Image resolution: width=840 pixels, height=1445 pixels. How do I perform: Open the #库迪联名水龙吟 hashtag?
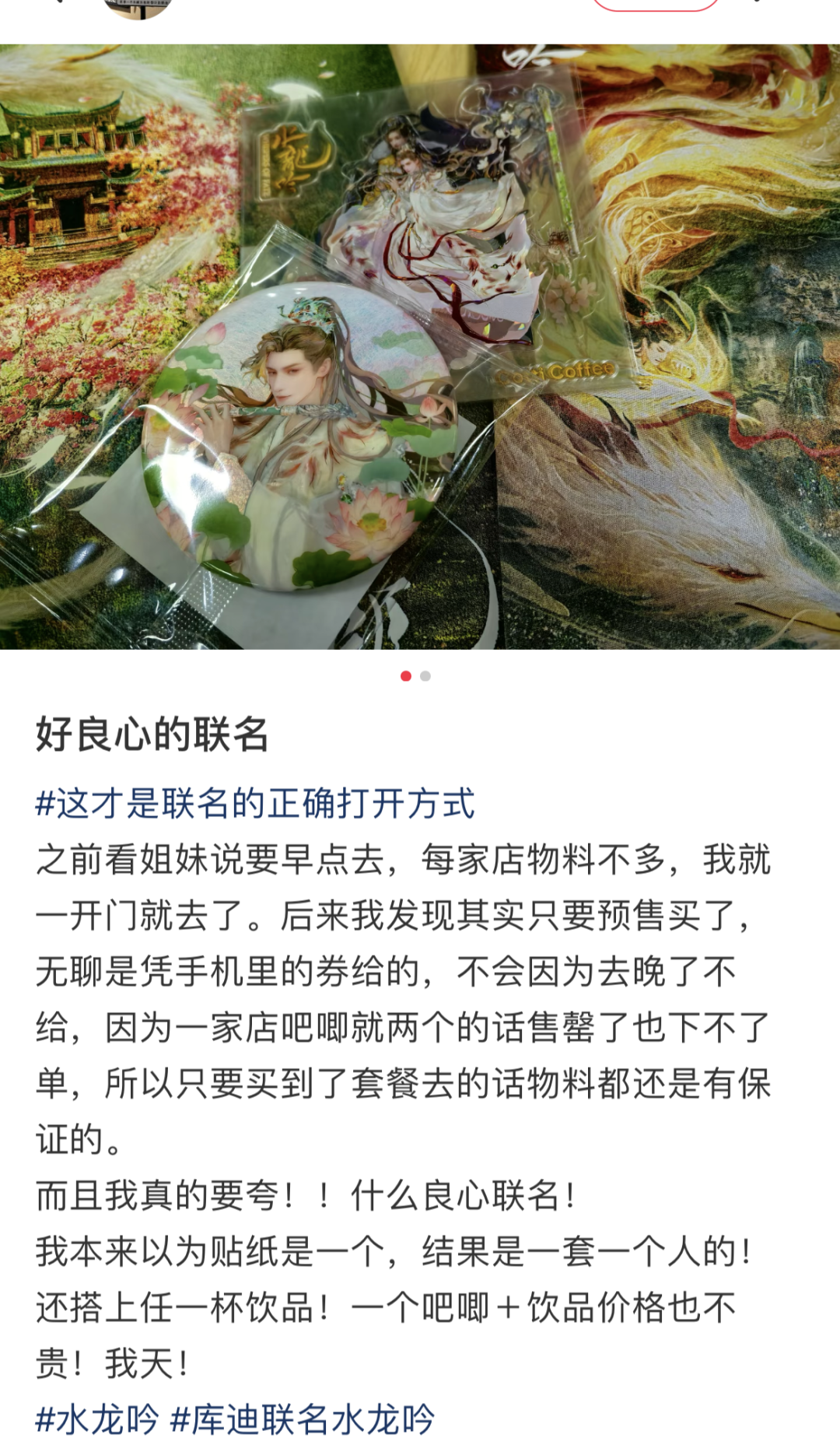tap(302, 1419)
